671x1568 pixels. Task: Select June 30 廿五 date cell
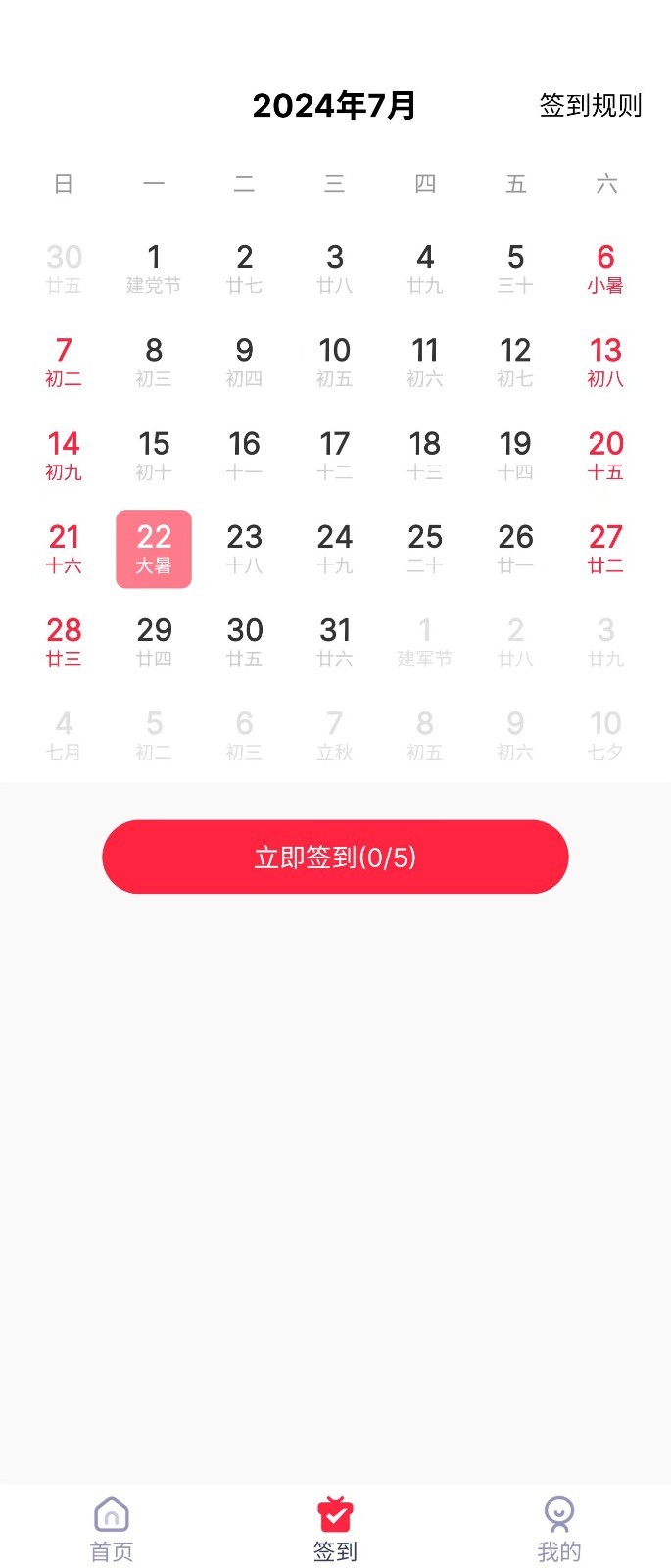(64, 269)
